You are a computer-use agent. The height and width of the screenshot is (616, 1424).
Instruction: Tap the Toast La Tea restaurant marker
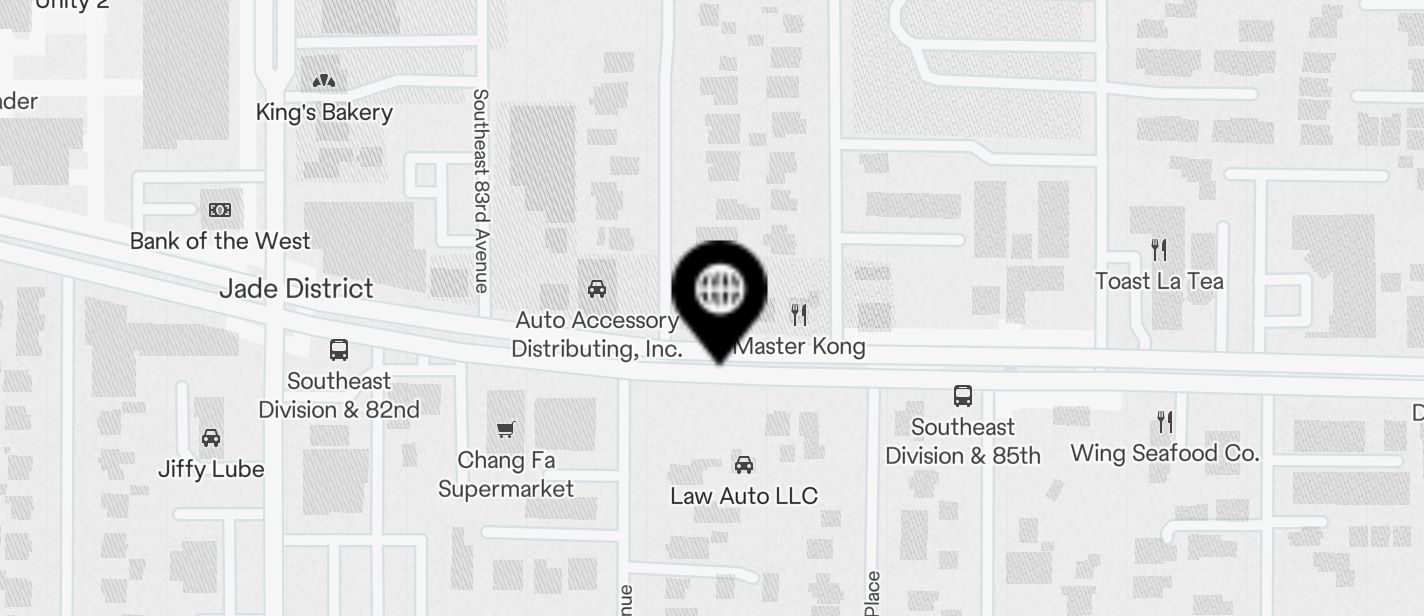(x=1159, y=250)
